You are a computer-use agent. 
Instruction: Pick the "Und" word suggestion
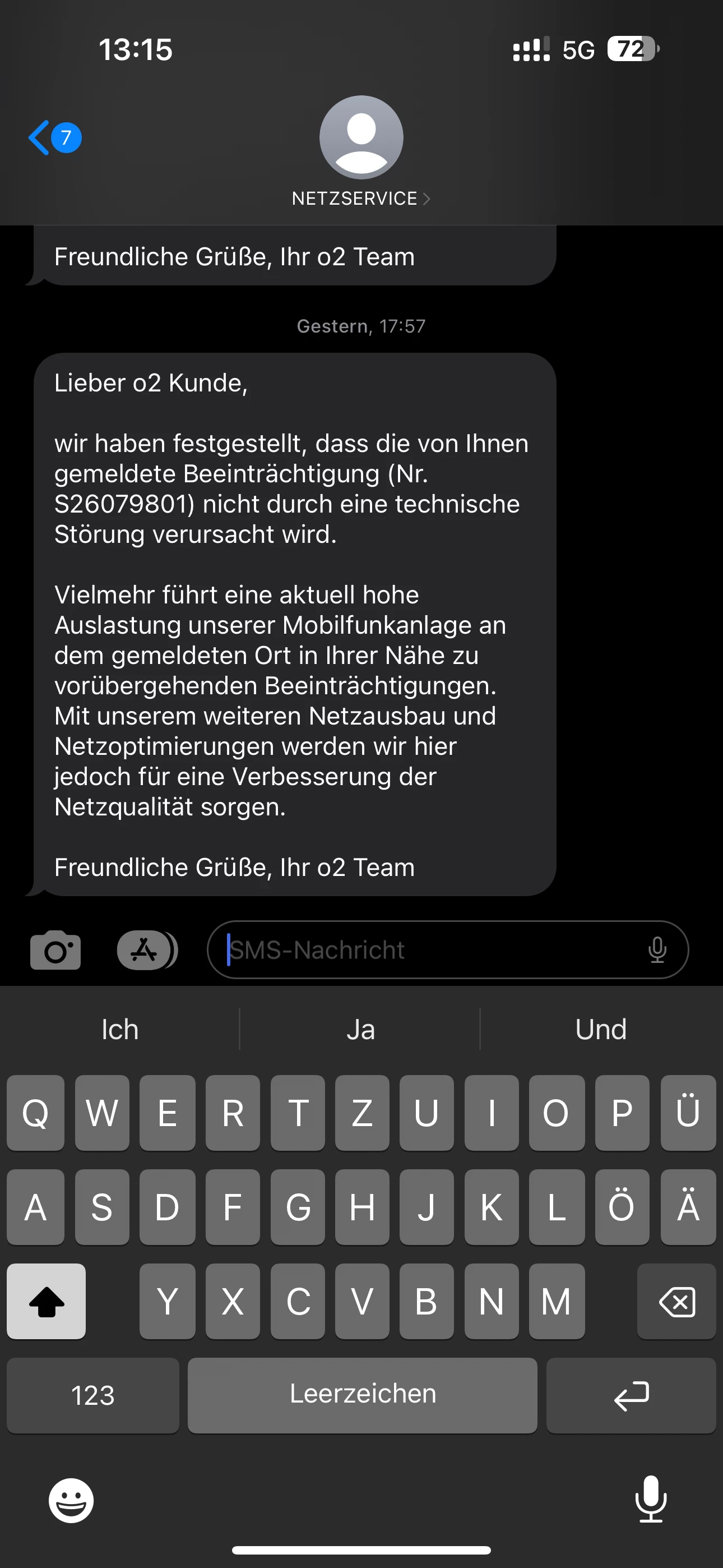pos(601,1029)
